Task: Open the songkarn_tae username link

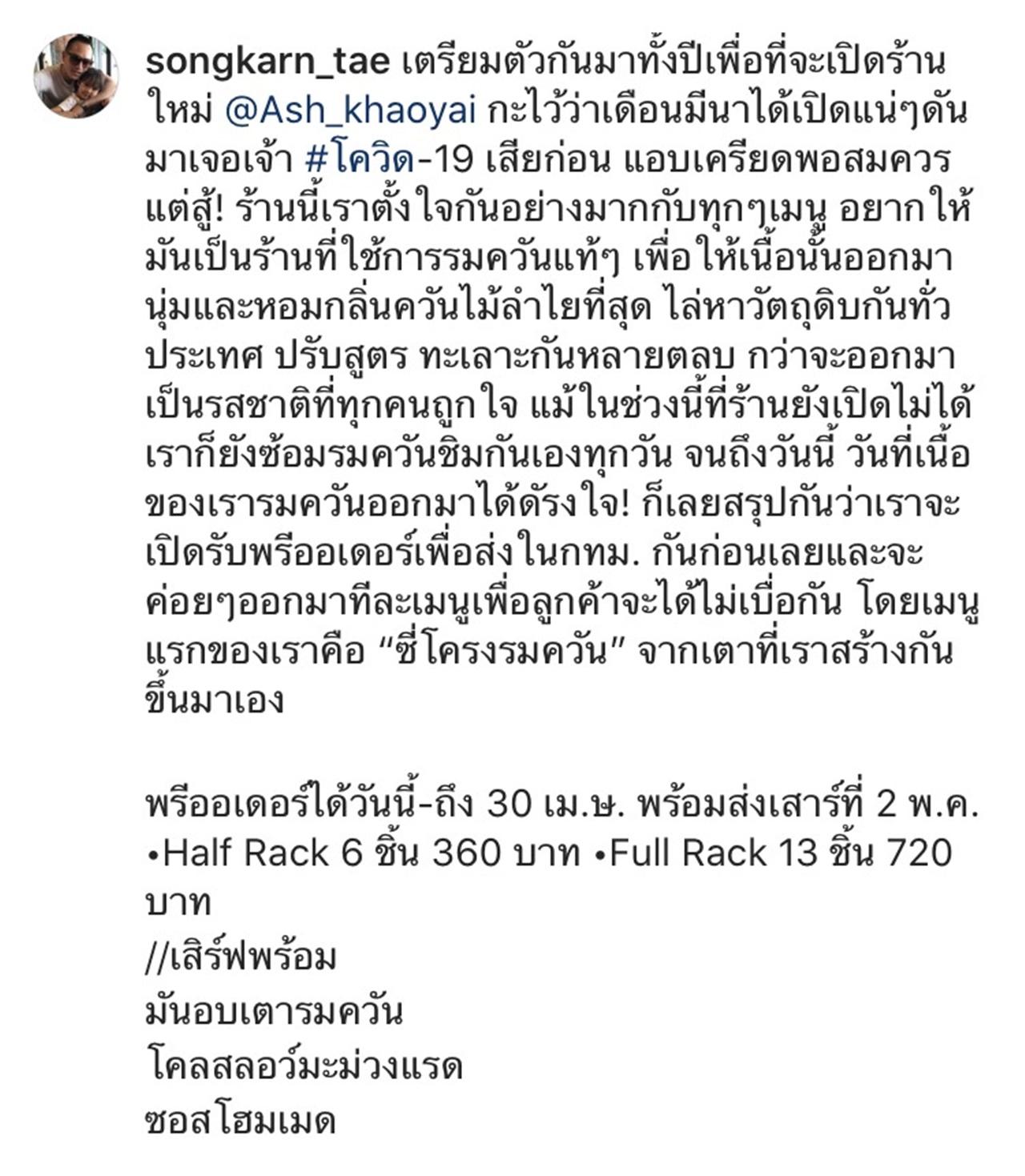Action: 267,62
